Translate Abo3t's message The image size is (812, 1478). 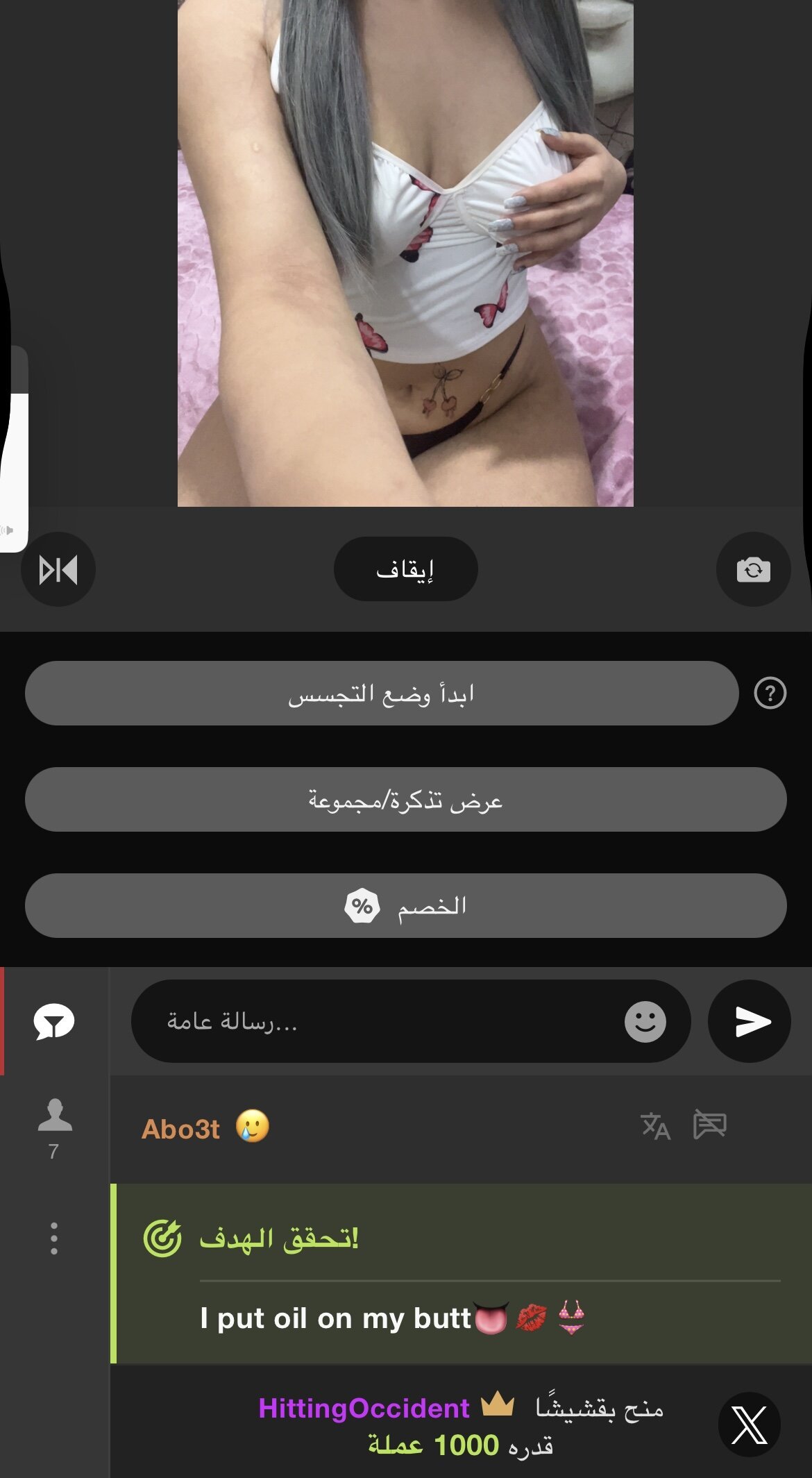point(655,1126)
